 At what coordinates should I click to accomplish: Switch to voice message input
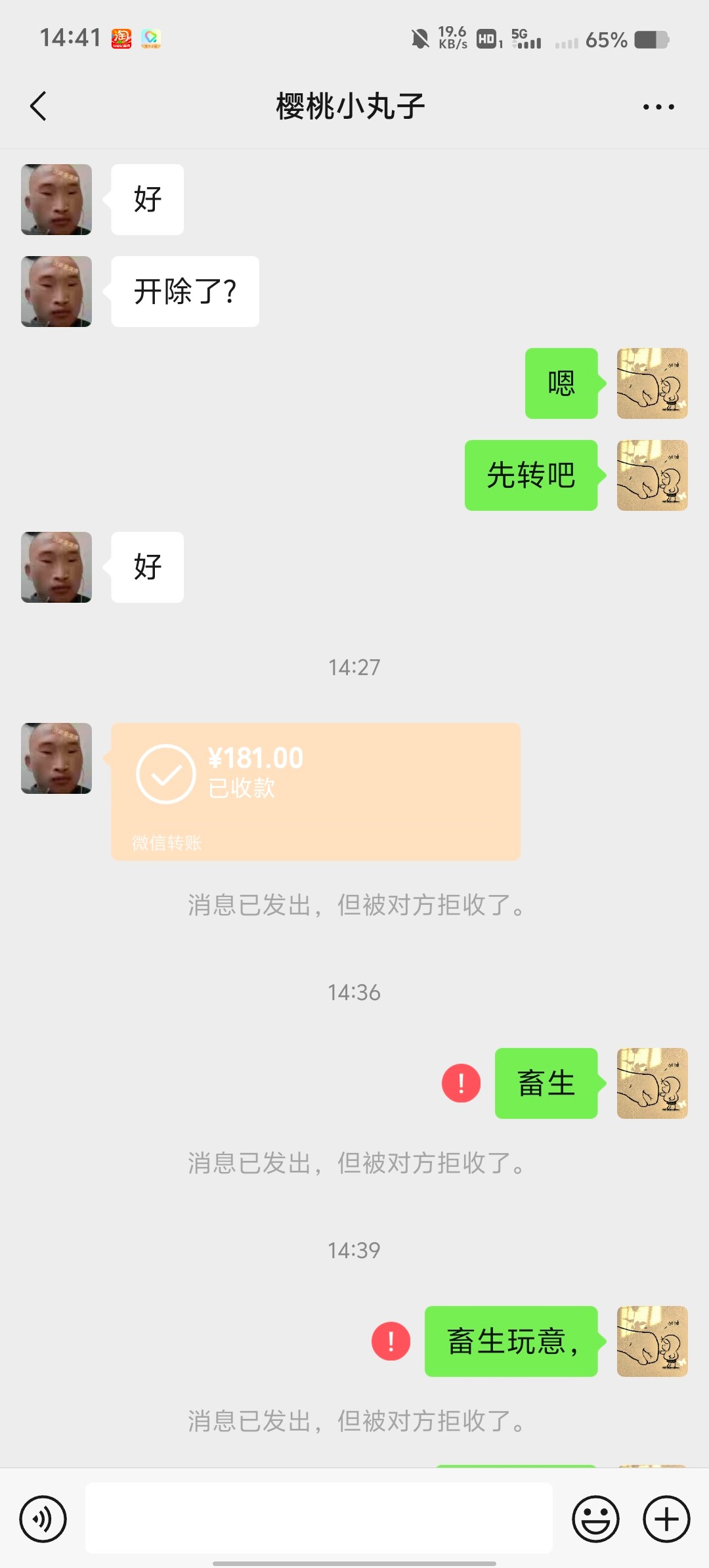point(43,1519)
